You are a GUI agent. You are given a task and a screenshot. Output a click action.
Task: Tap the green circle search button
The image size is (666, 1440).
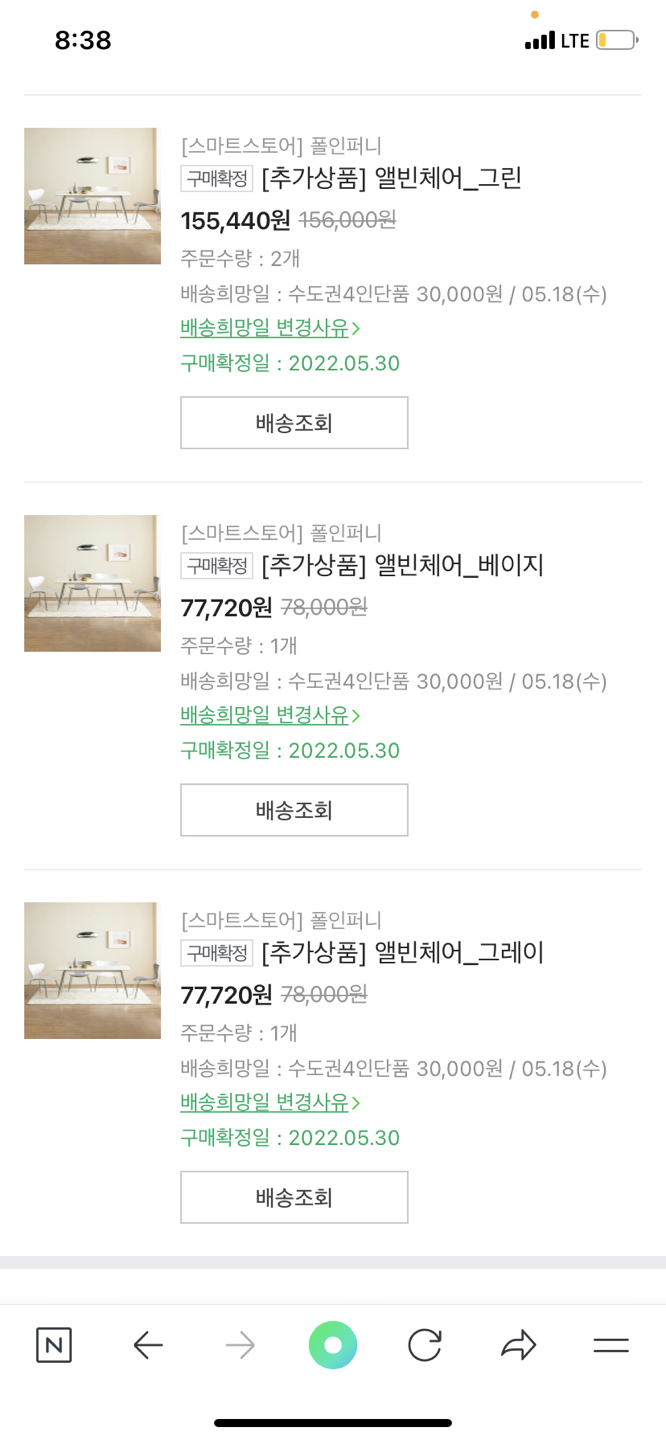333,1345
